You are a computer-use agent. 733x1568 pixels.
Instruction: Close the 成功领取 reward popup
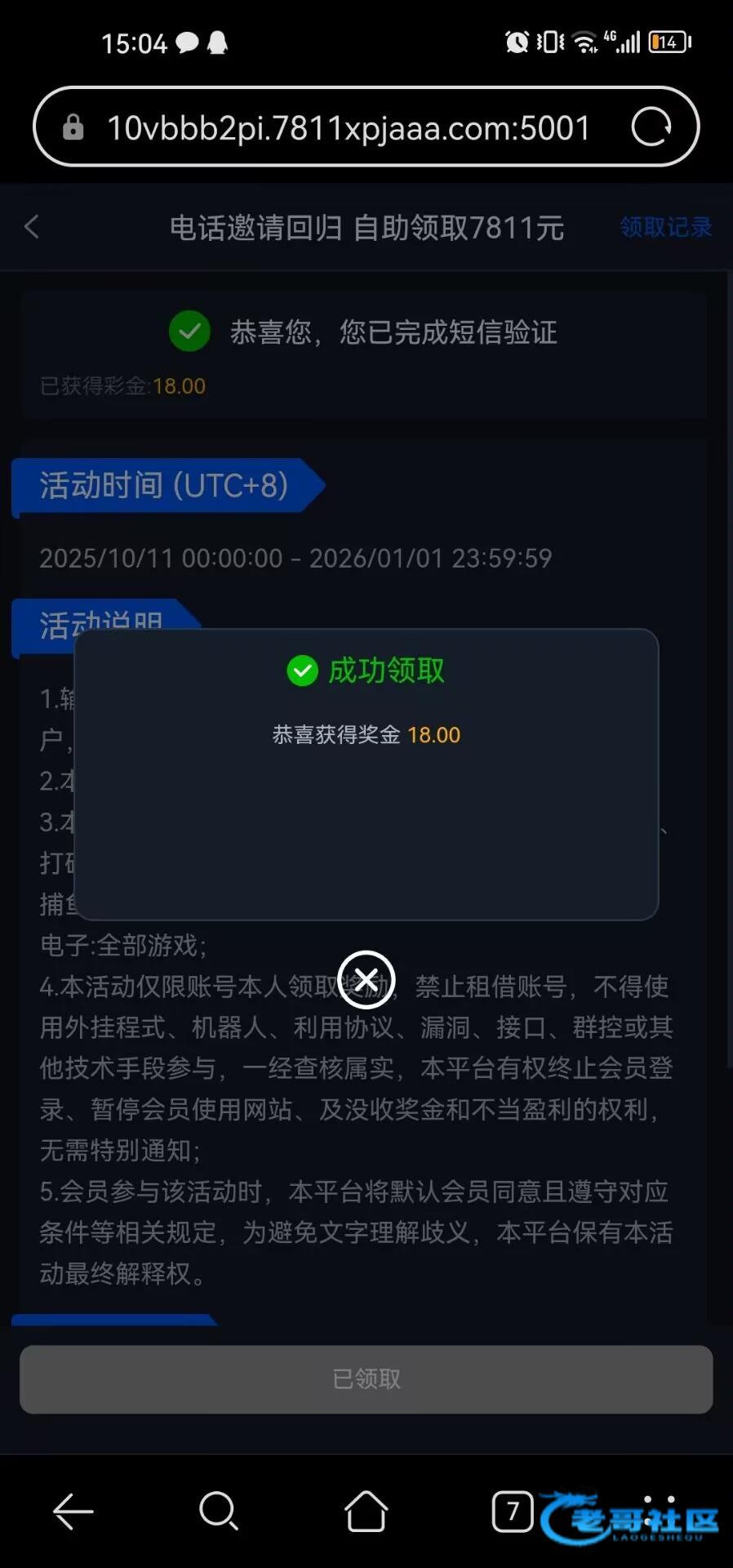366,979
